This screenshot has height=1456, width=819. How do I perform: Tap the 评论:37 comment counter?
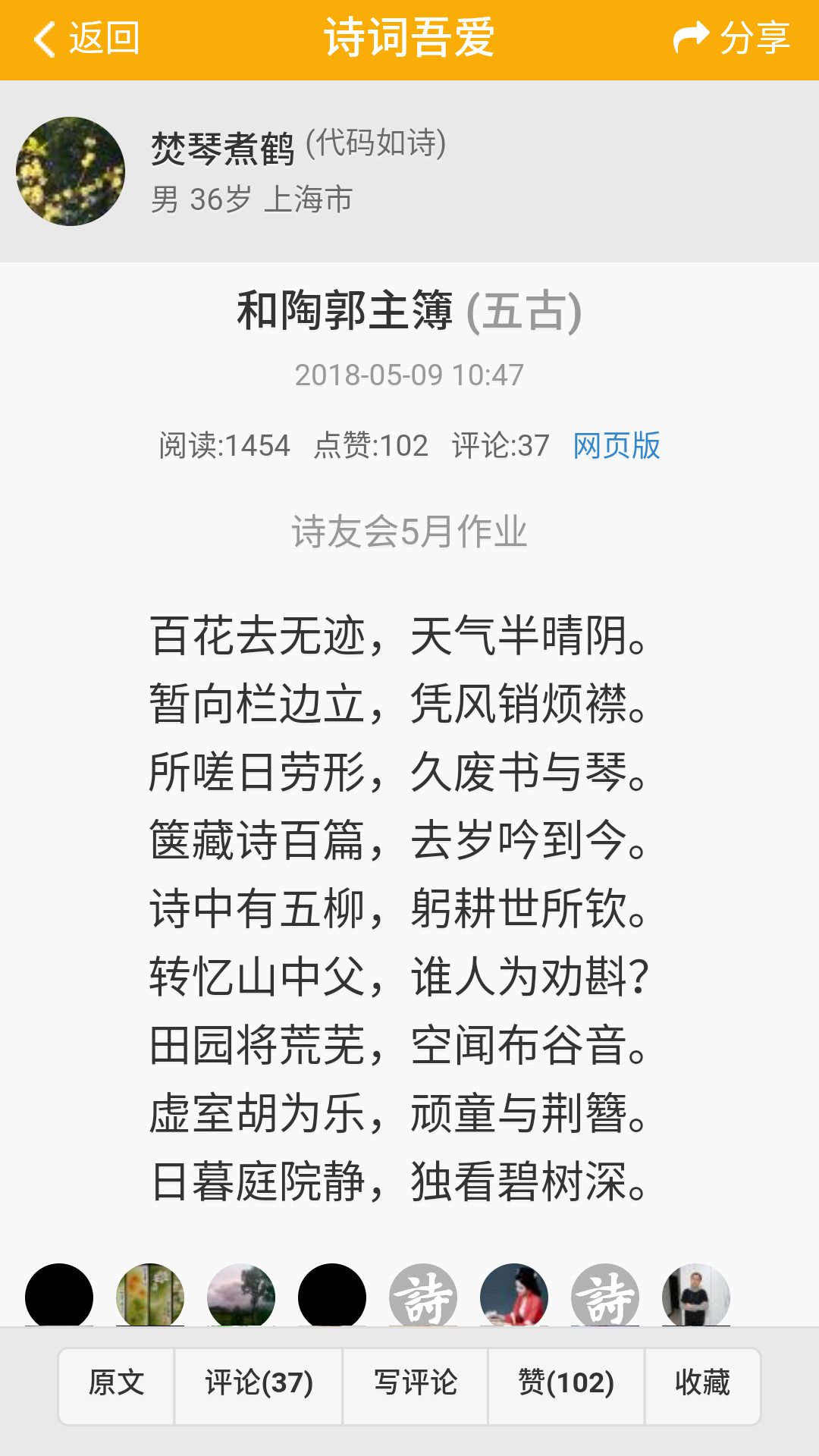tap(498, 447)
